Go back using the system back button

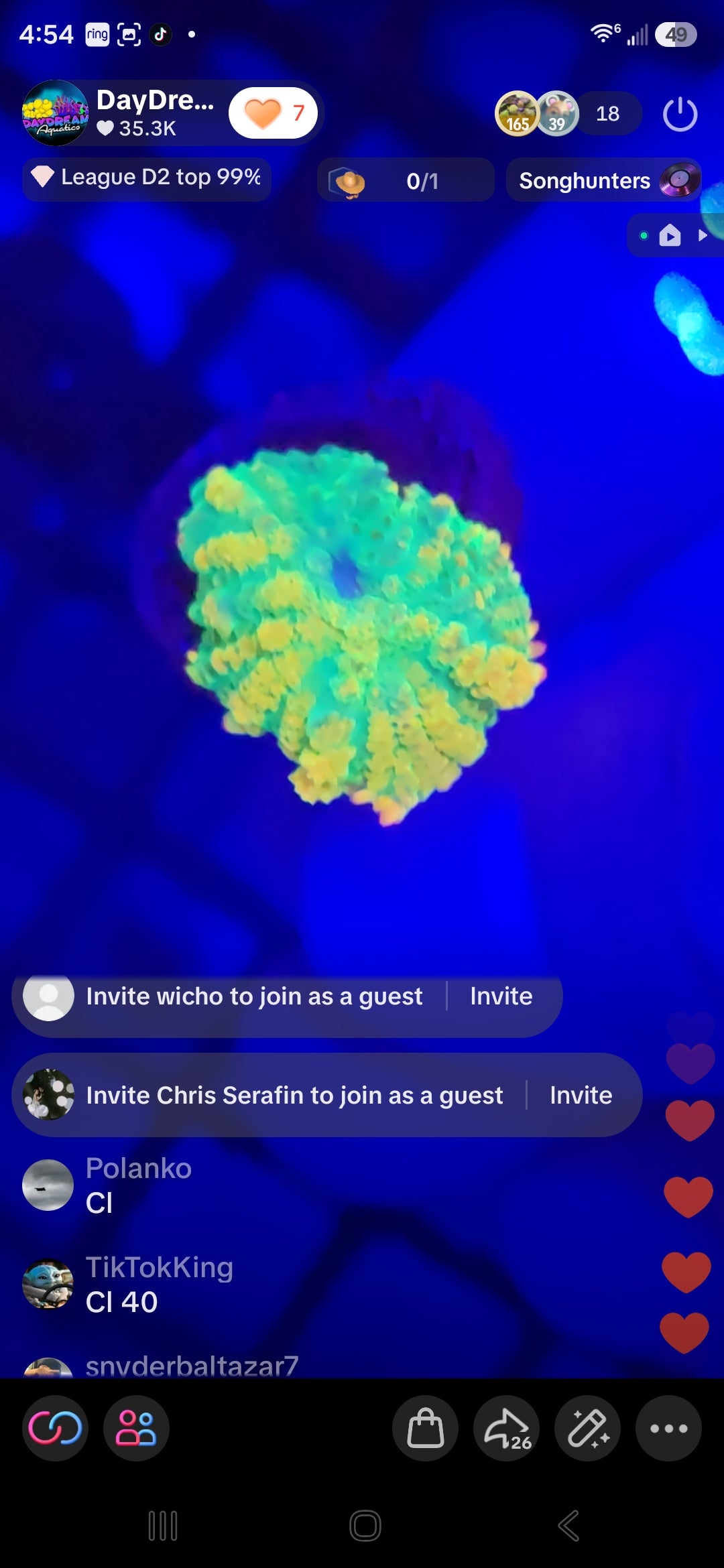568,1526
